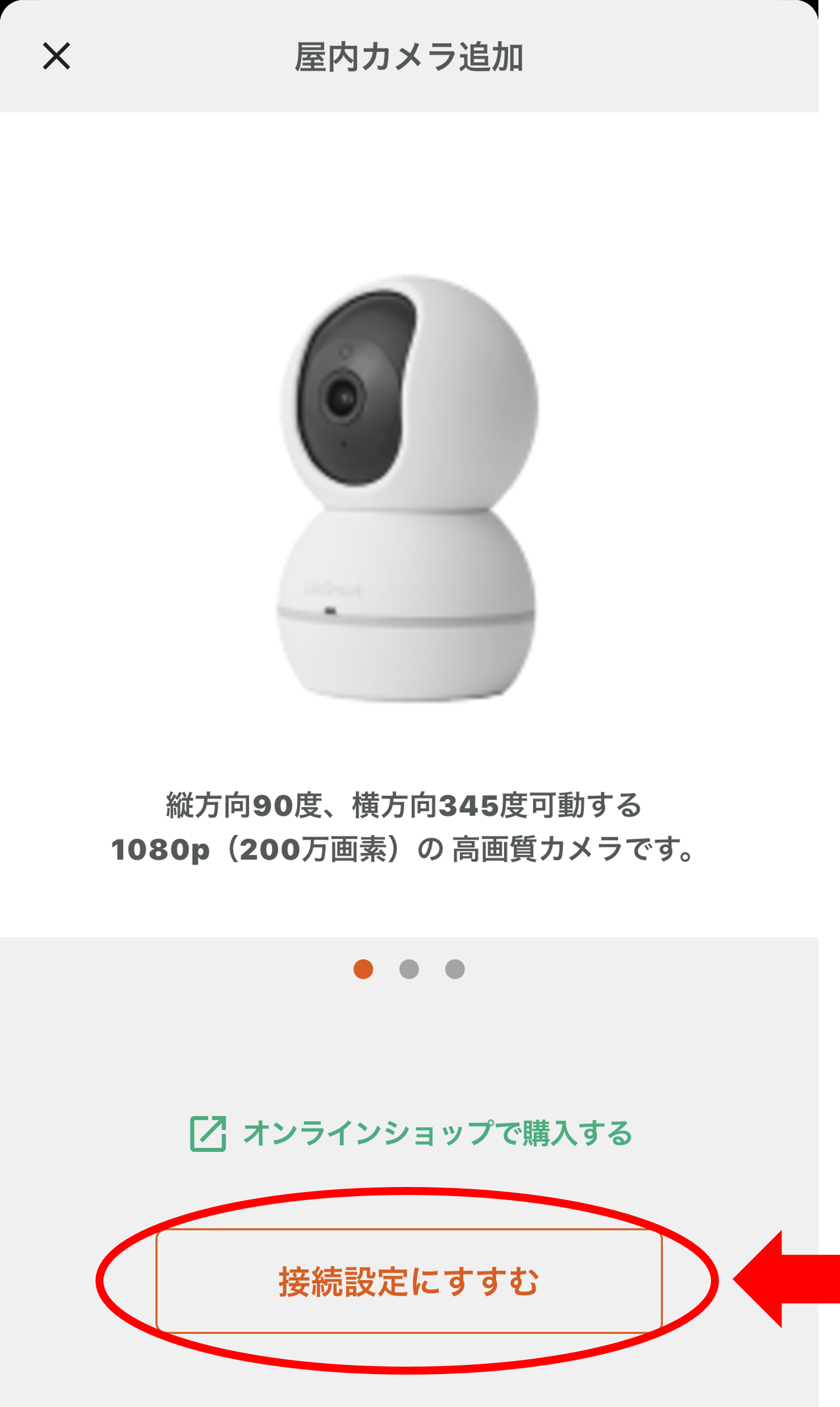Tap the 接続設定にすすむ button
Image resolution: width=840 pixels, height=1407 pixels.
[x=409, y=1282]
